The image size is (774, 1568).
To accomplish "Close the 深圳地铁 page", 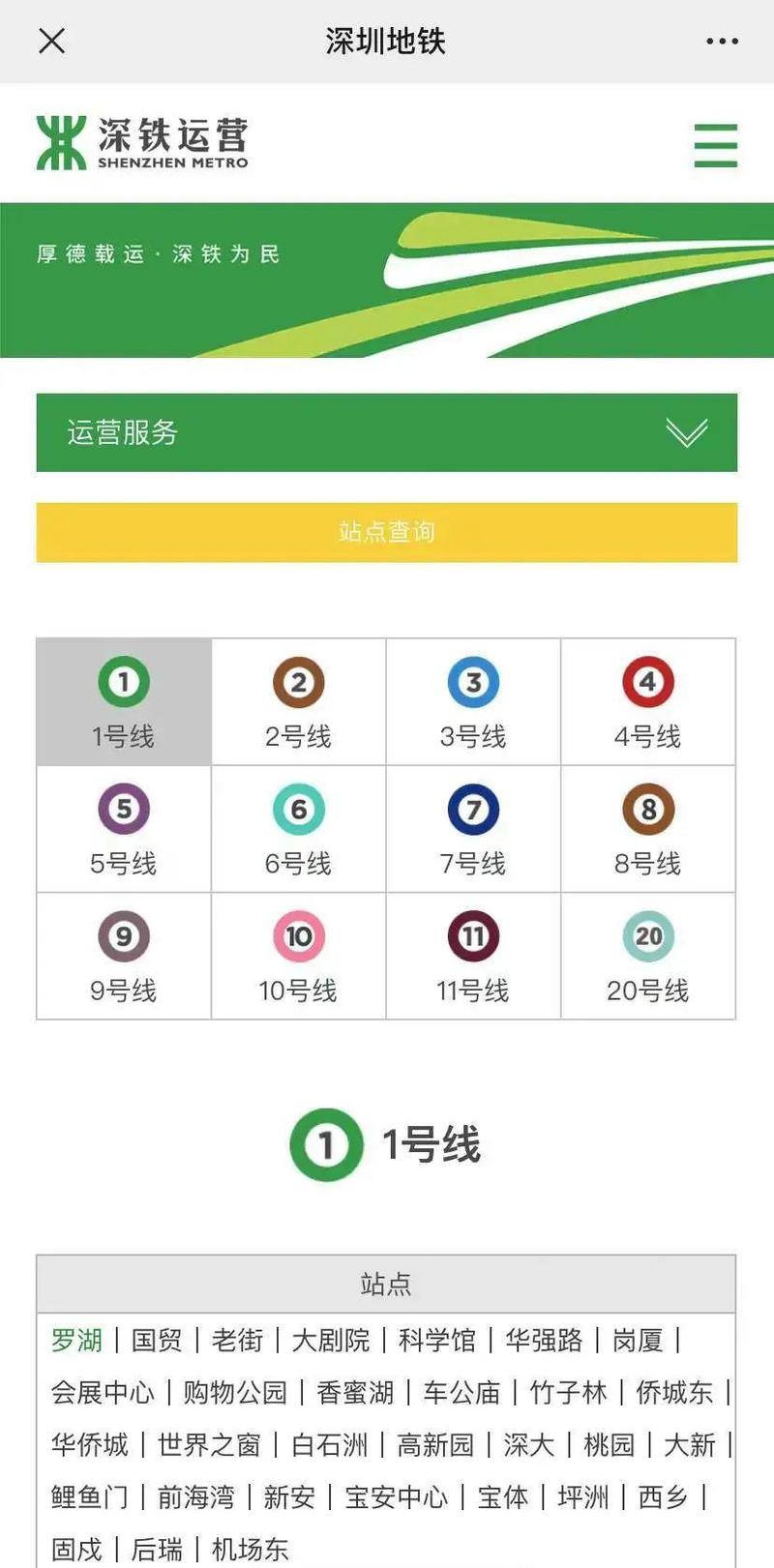I will pyautogui.click(x=51, y=41).
